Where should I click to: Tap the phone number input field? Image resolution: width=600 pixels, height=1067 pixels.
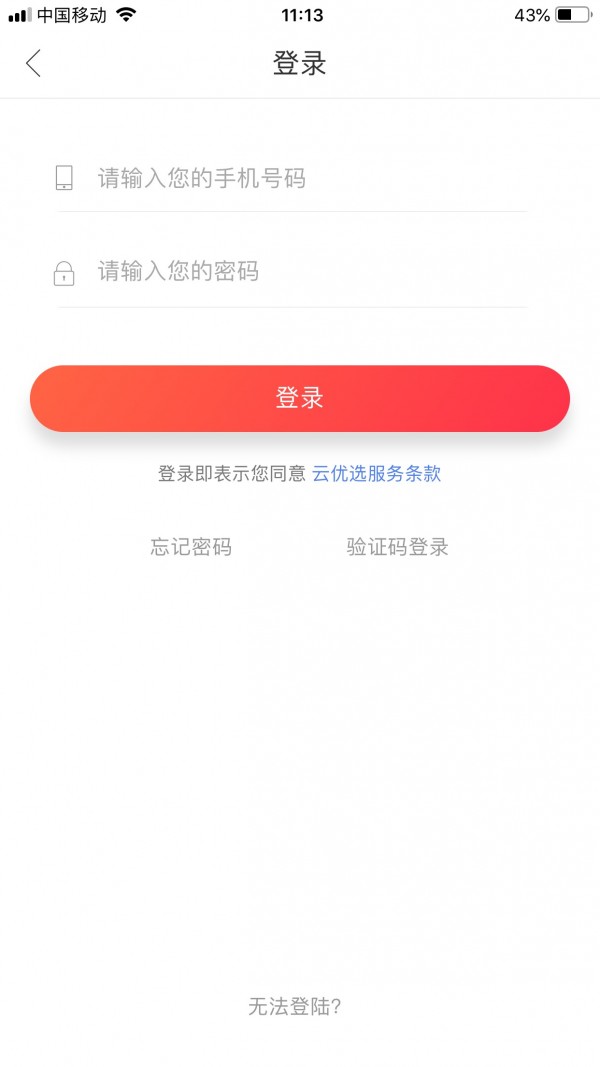pyautogui.click(x=293, y=178)
